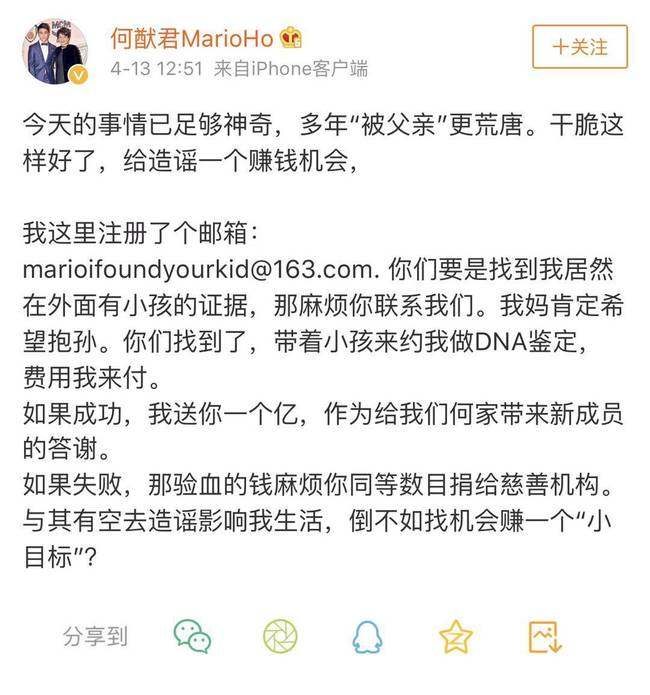
Task: Save the post as an image
Action: tap(544, 636)
